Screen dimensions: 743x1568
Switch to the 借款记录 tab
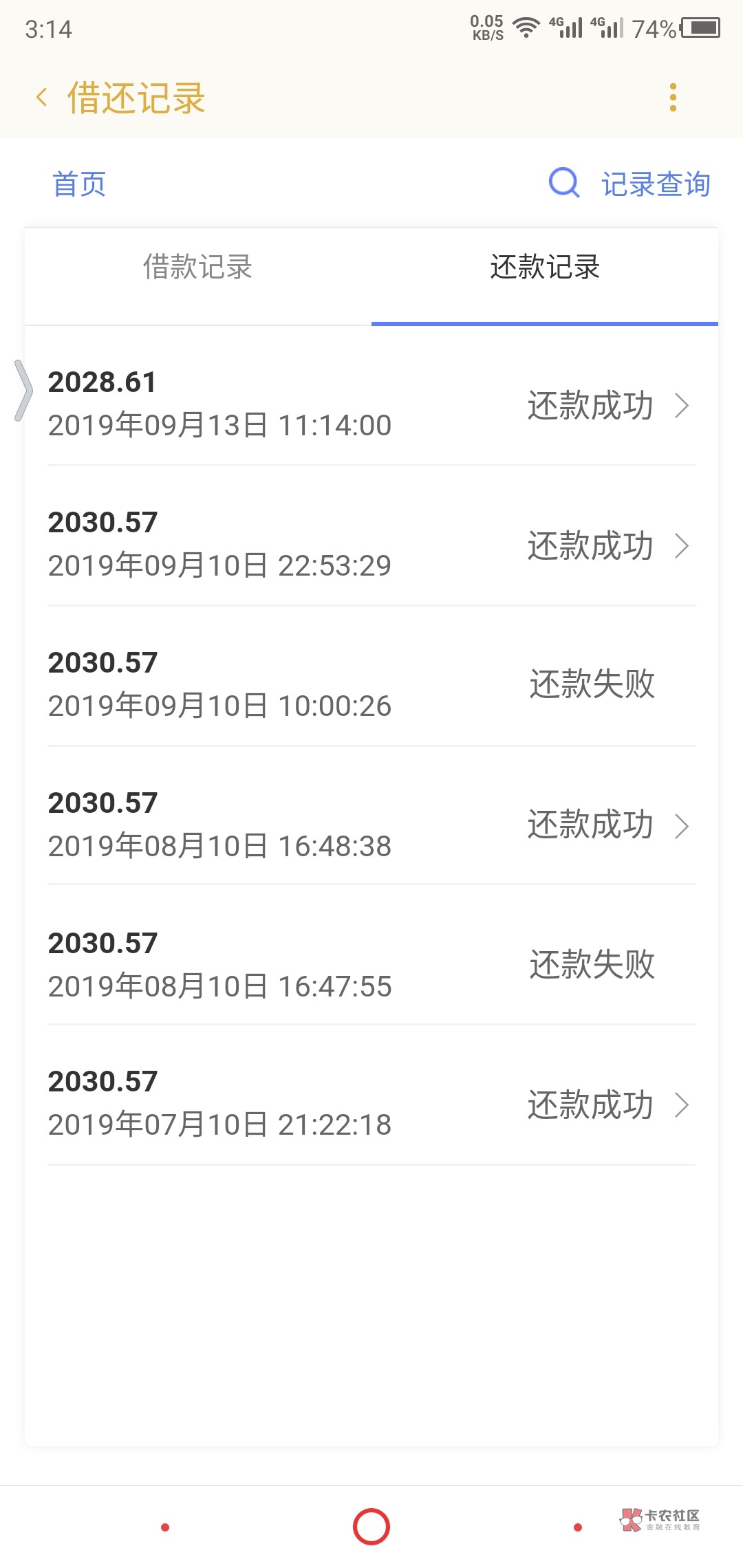click(198, 268)
